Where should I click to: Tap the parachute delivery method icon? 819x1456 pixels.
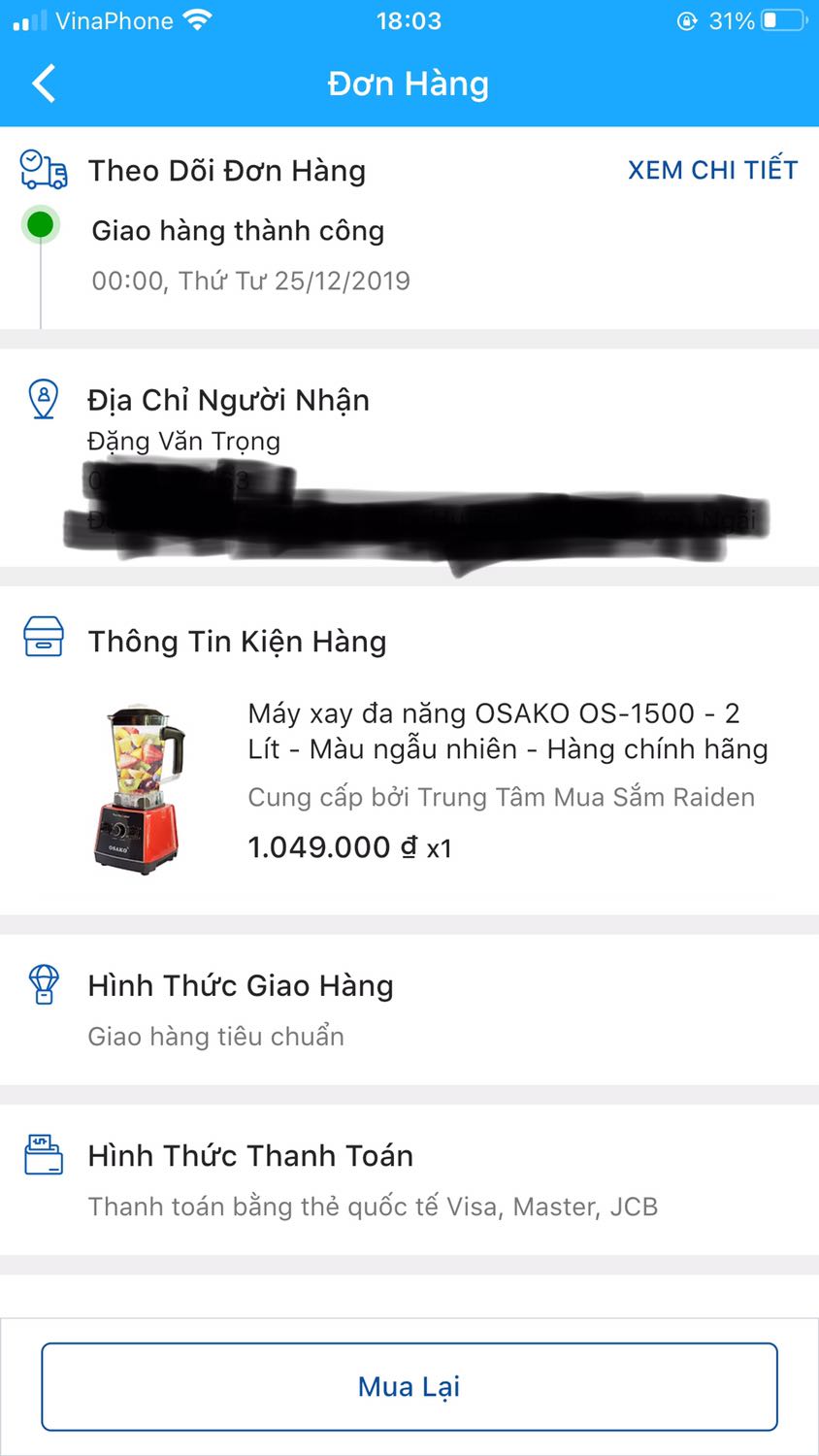[x=43, y=984]
